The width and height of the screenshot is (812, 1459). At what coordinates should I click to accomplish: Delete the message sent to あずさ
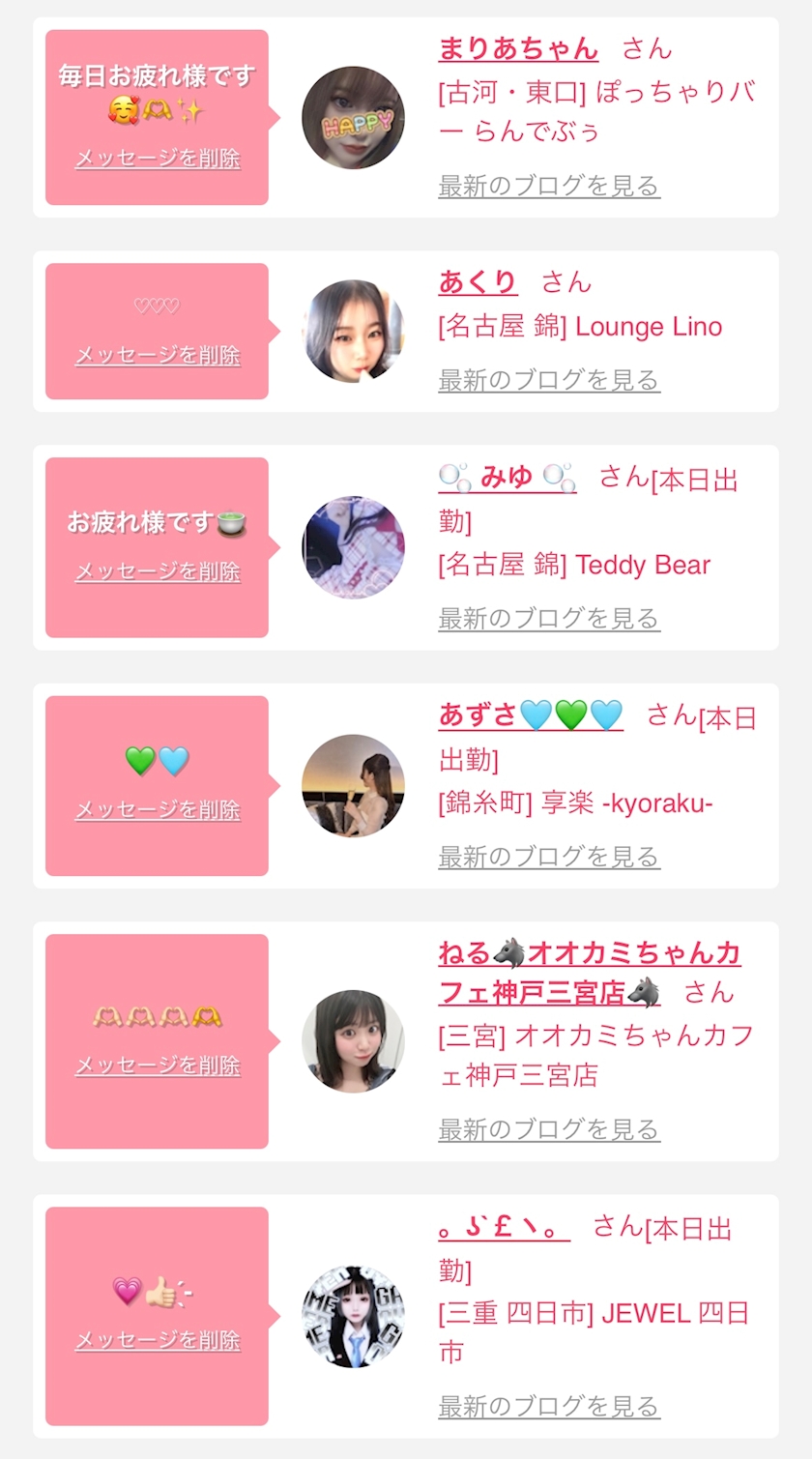coord(158,809)
